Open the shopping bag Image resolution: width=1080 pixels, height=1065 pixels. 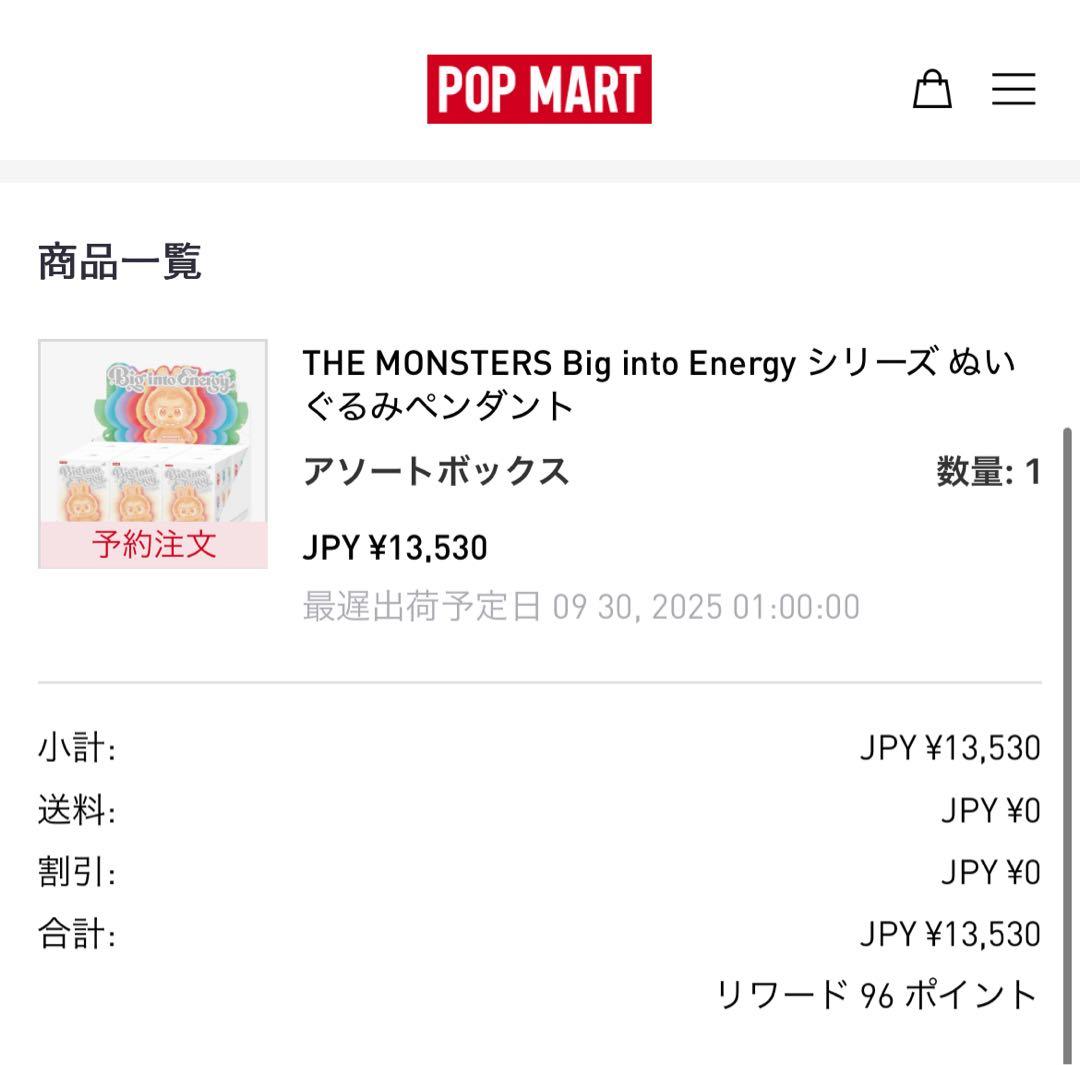click(932, 89)
